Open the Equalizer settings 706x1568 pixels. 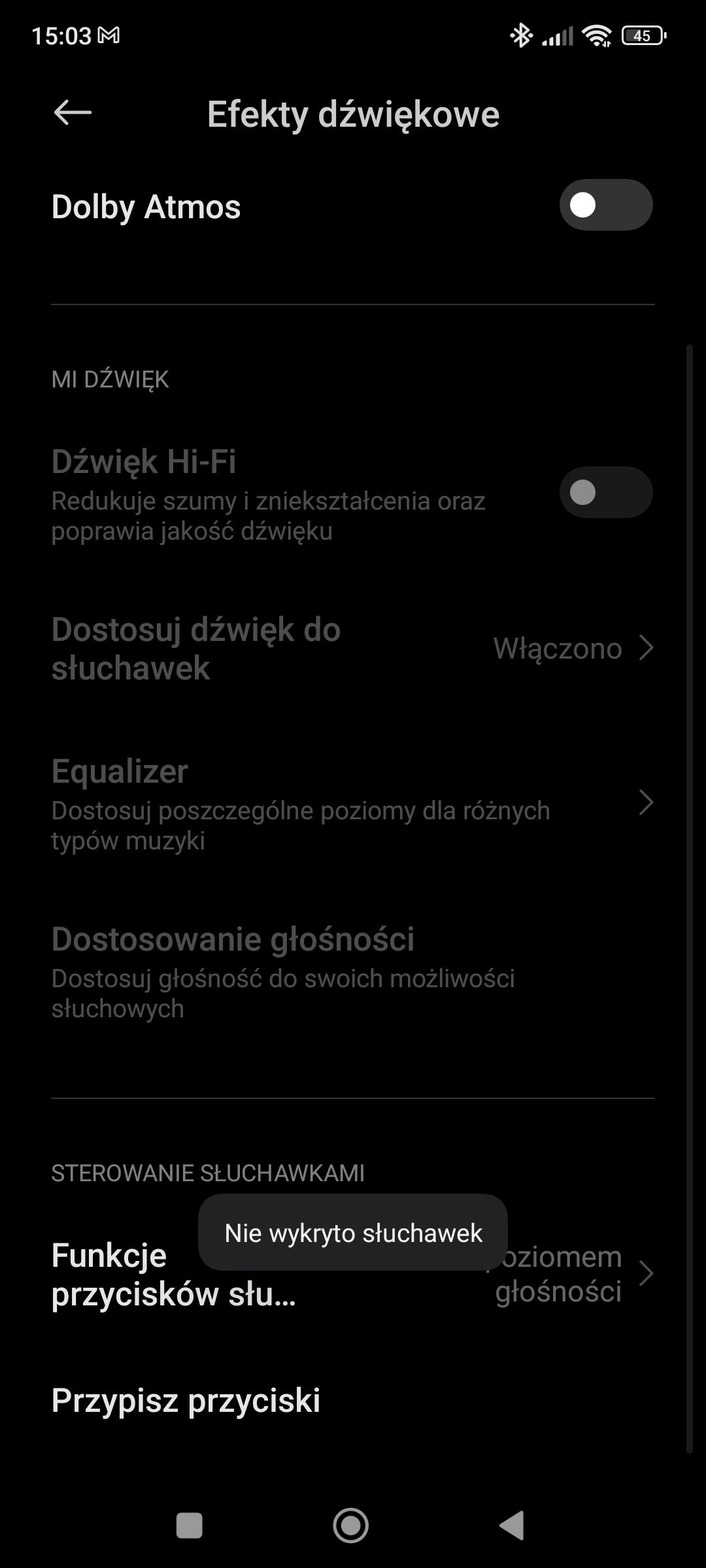coord(353,804)
